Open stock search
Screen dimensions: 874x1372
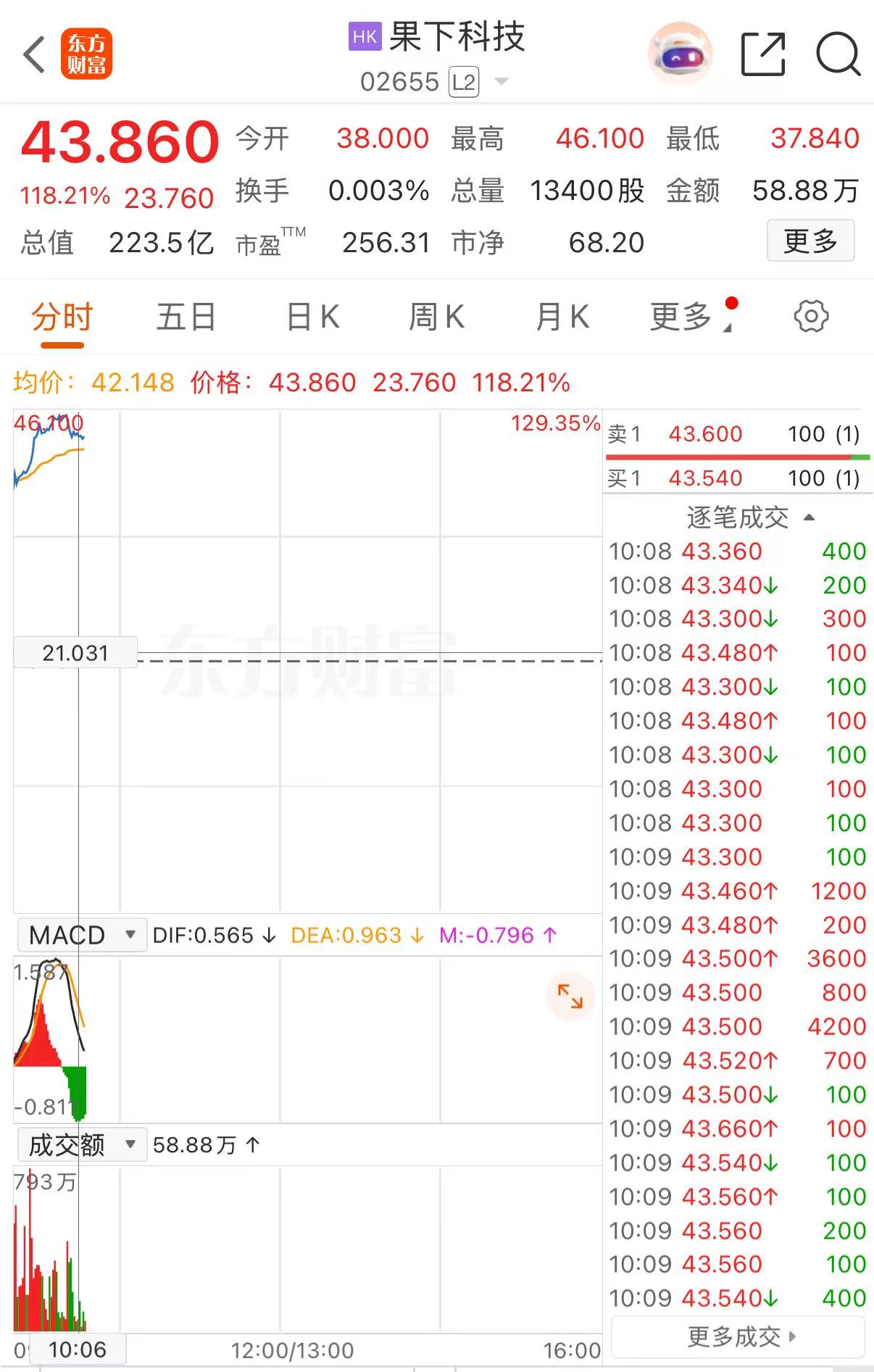838,54
